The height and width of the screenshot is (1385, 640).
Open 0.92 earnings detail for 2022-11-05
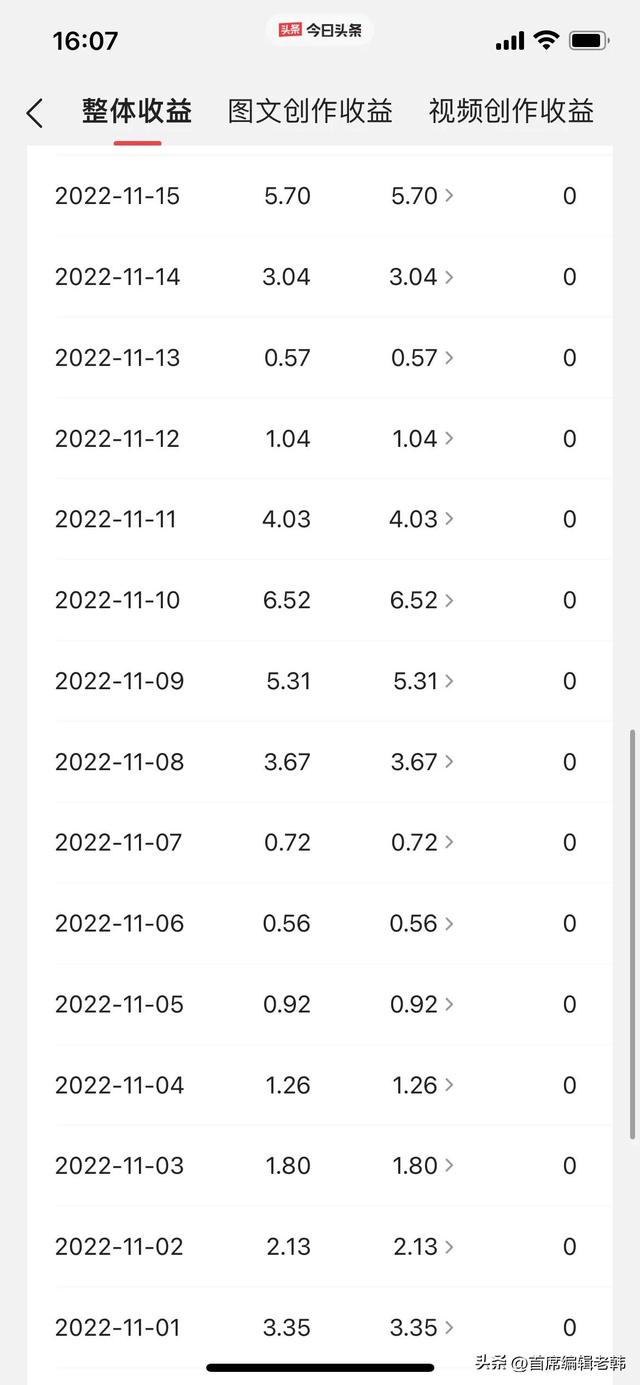coord(422,1004)
